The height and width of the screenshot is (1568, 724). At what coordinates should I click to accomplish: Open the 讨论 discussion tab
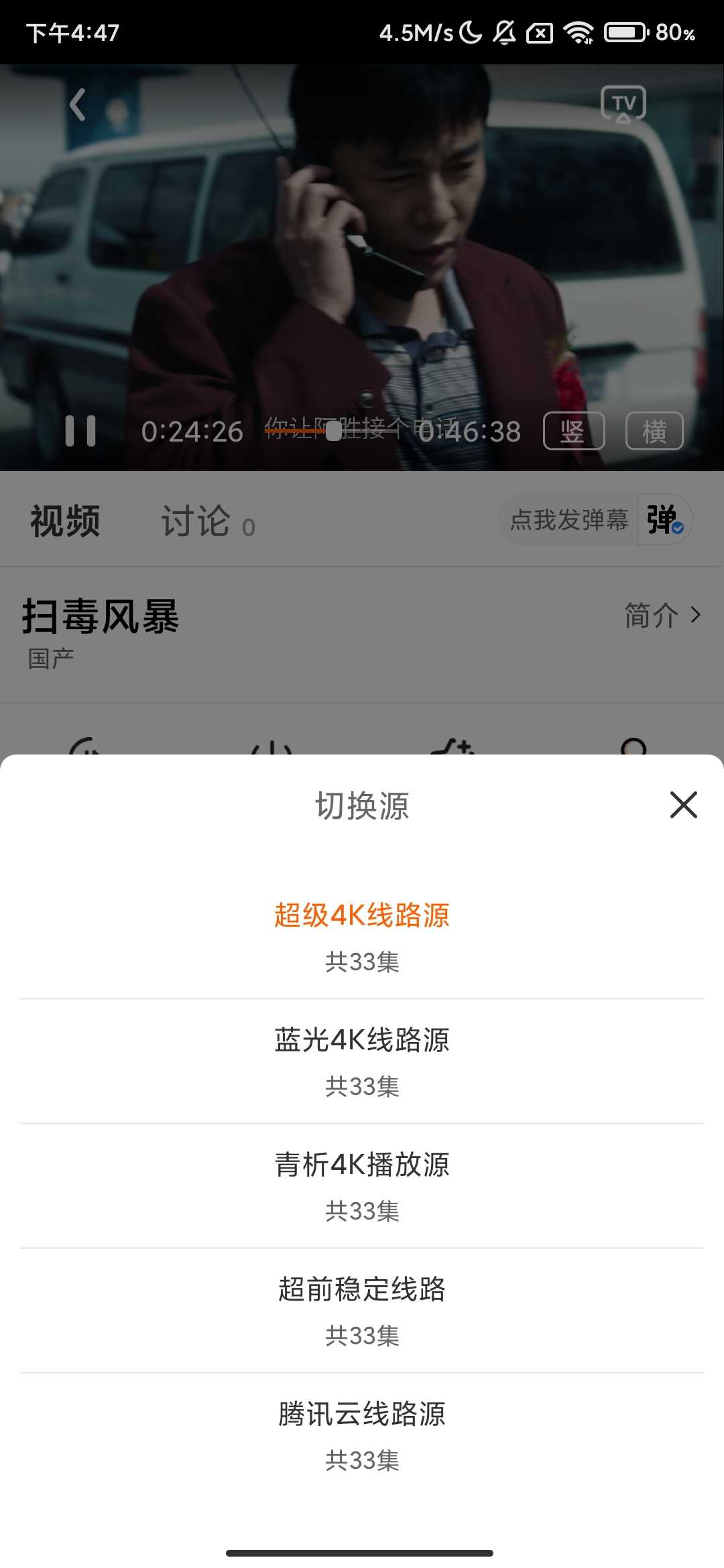point(196,521)
